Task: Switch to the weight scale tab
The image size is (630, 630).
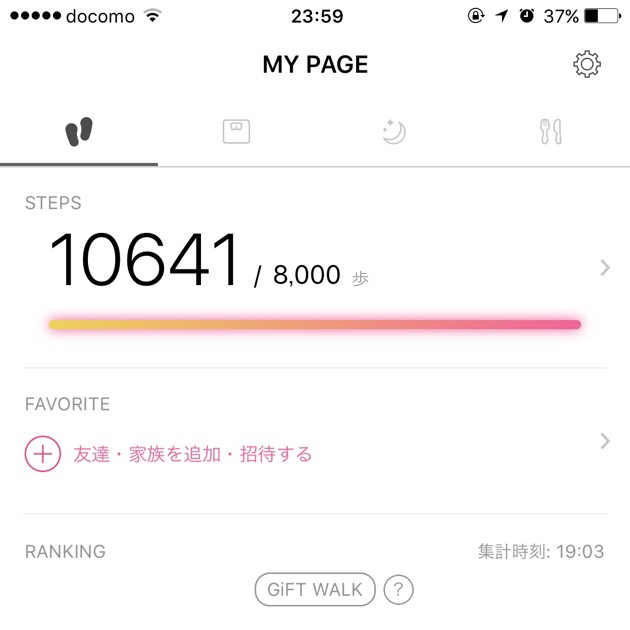Action: click(x=236, y=131)
